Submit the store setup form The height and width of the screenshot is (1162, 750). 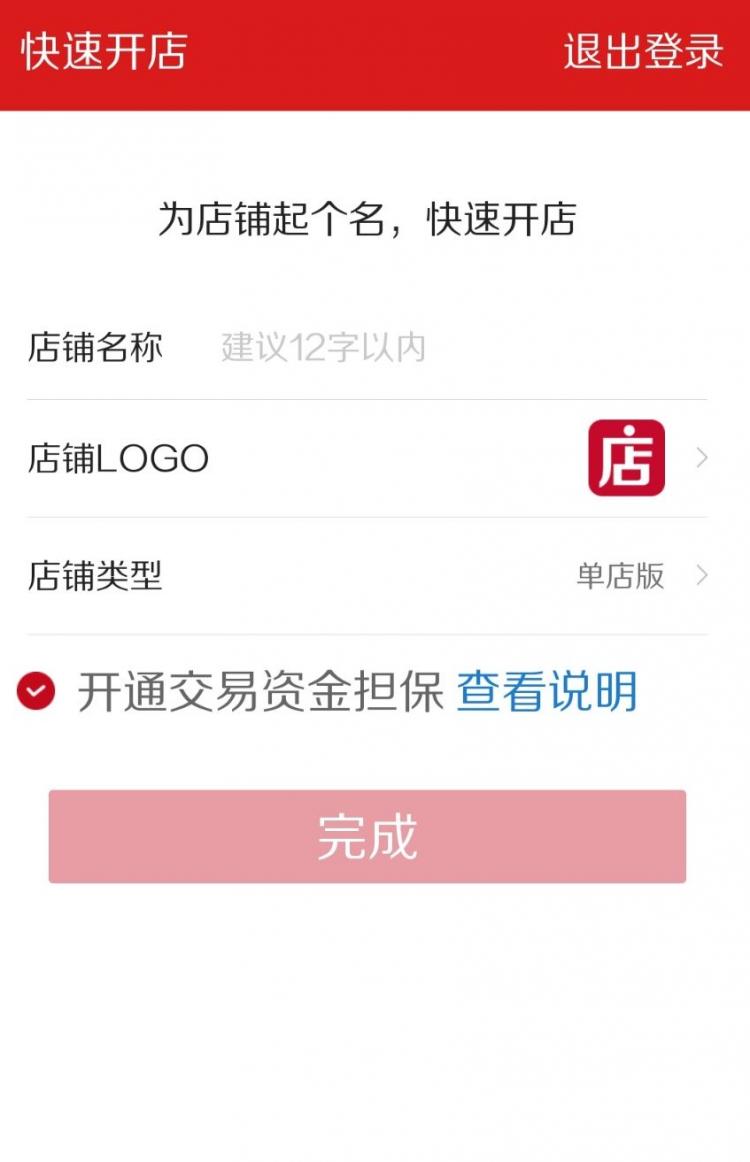368,836
